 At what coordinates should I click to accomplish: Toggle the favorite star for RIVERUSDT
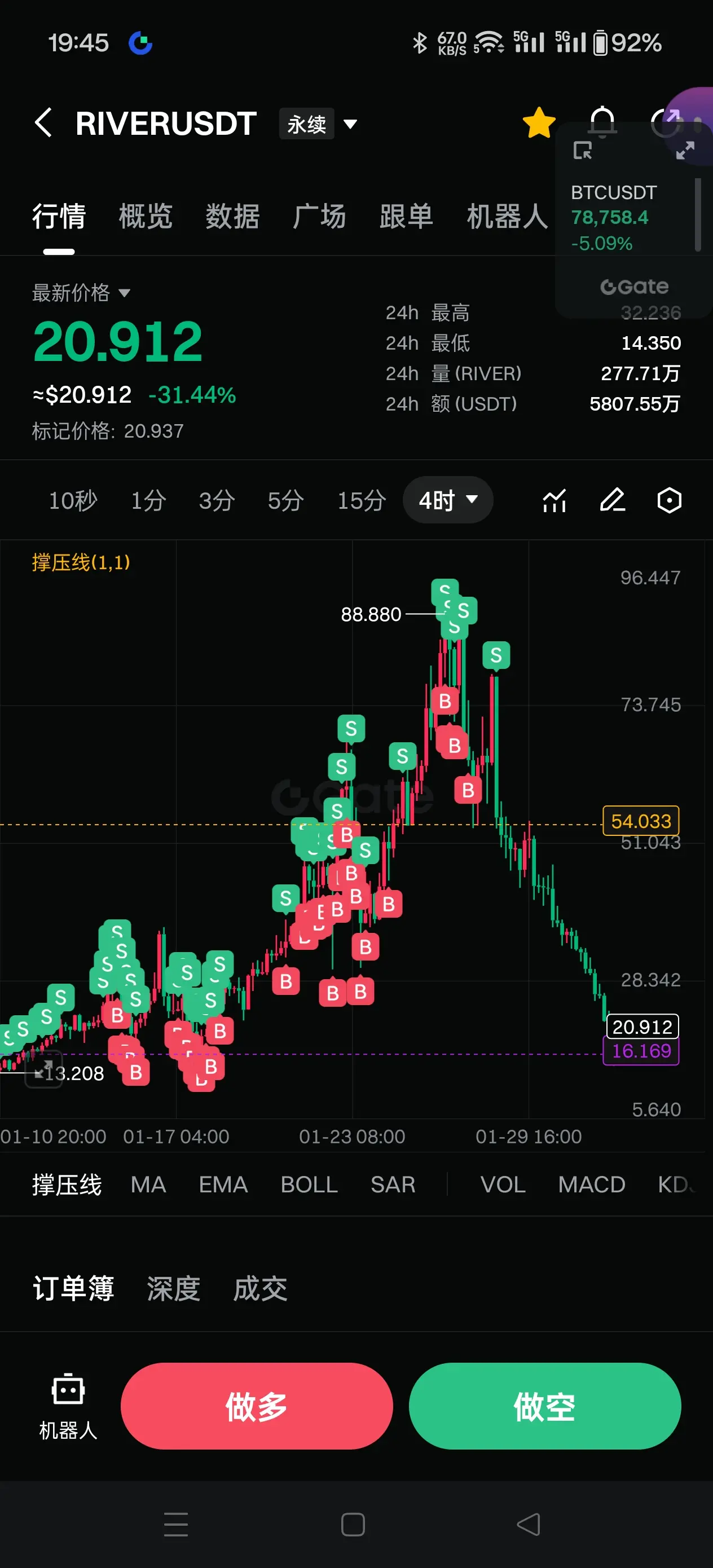pos(538,123)
